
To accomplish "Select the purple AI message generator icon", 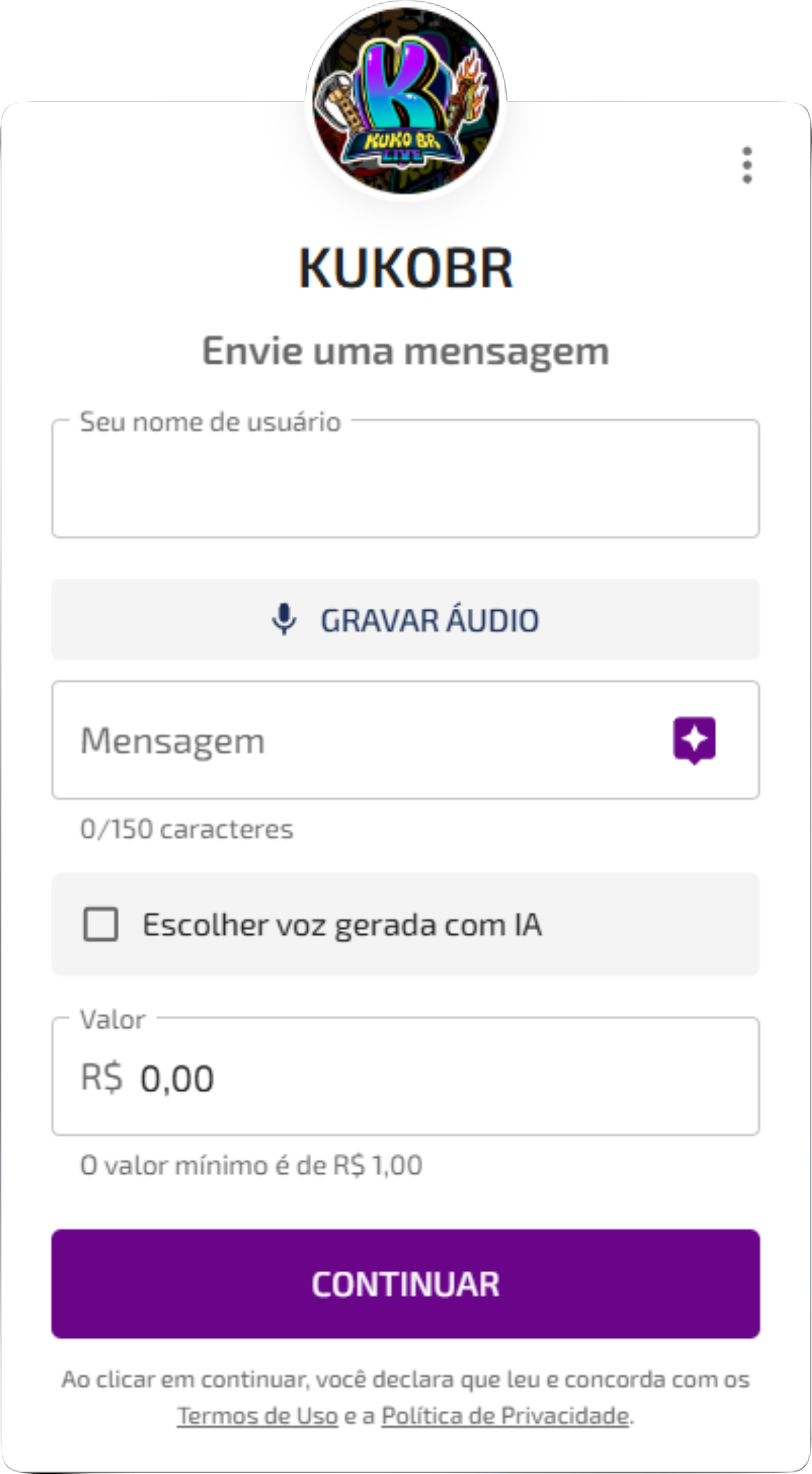I will [694, 738].
